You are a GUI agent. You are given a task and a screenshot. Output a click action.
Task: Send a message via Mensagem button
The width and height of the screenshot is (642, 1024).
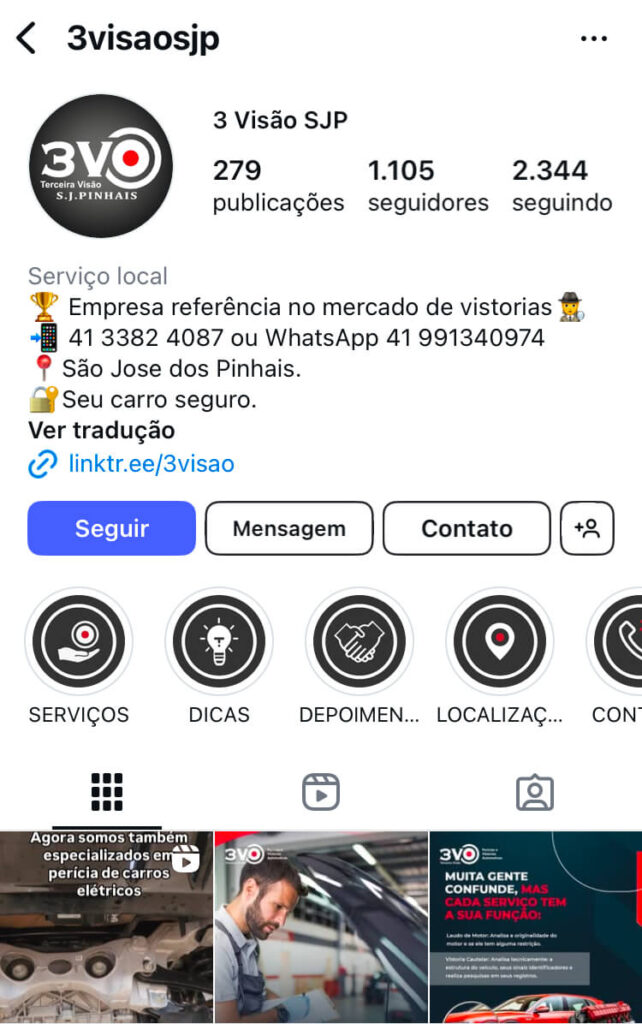289,528
